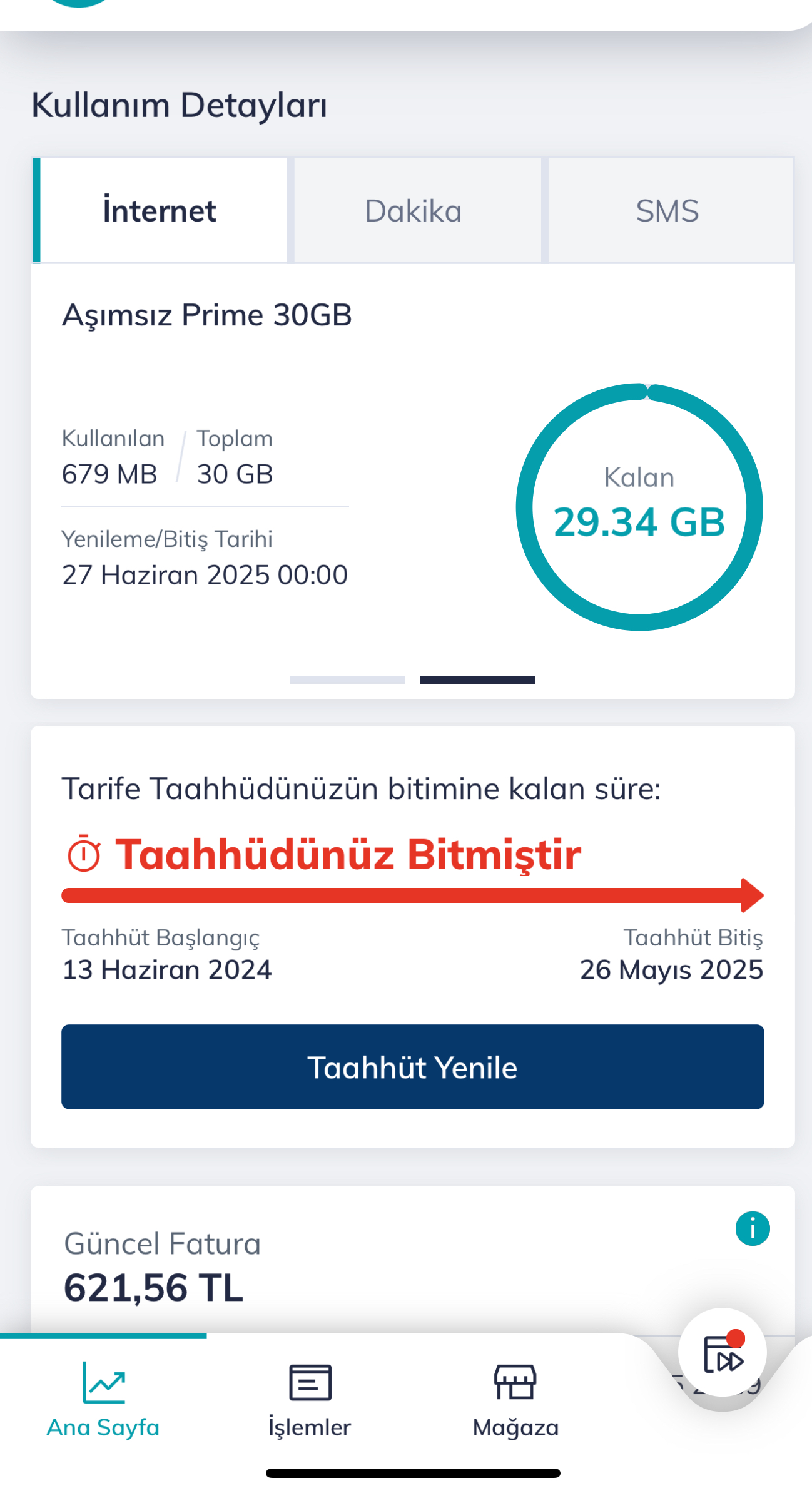
Task: Open the info icon next to Güncel Fatura
Action: point(752,1229)
